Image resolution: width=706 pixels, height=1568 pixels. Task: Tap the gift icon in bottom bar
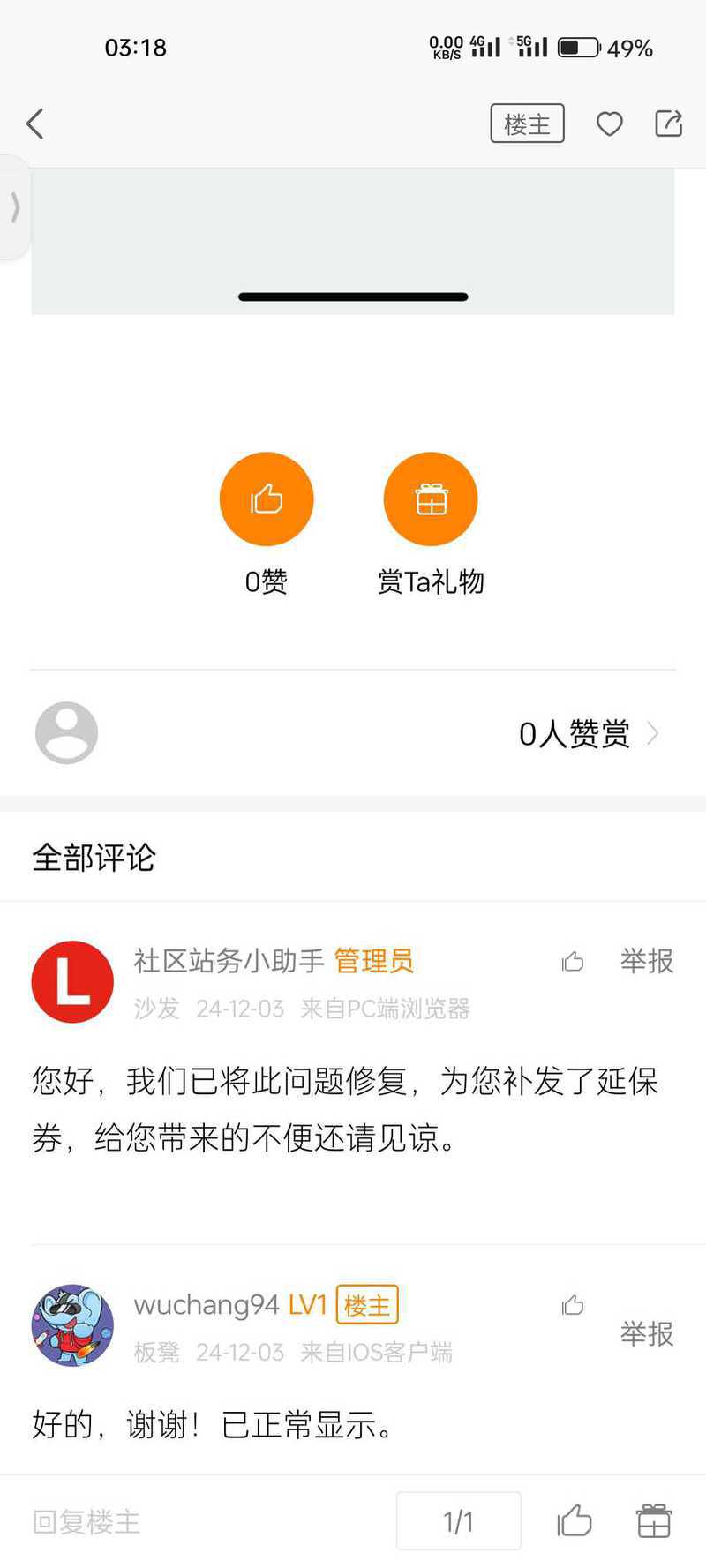(654, 1520)
